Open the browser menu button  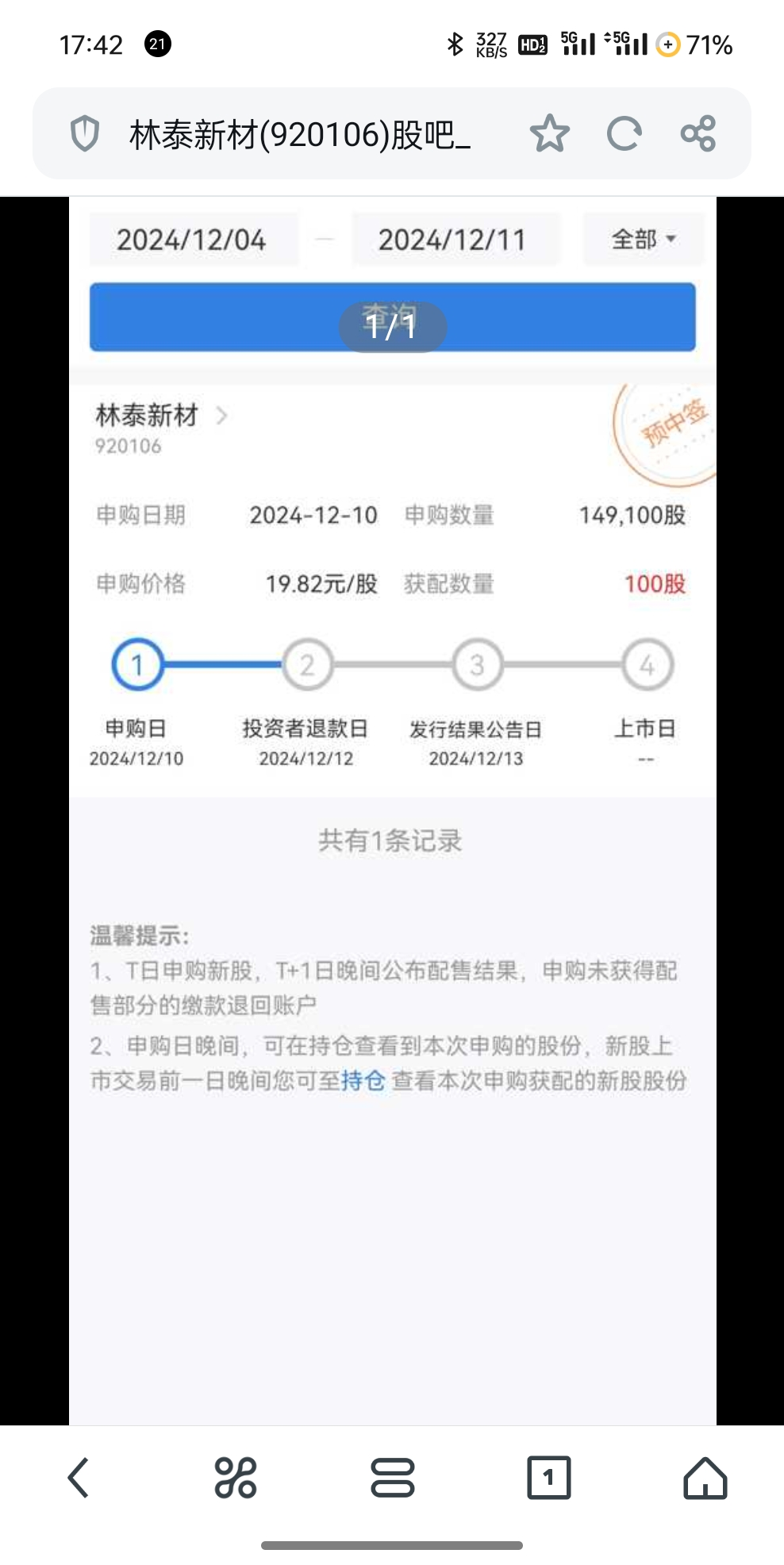[x=392, y=1478]
